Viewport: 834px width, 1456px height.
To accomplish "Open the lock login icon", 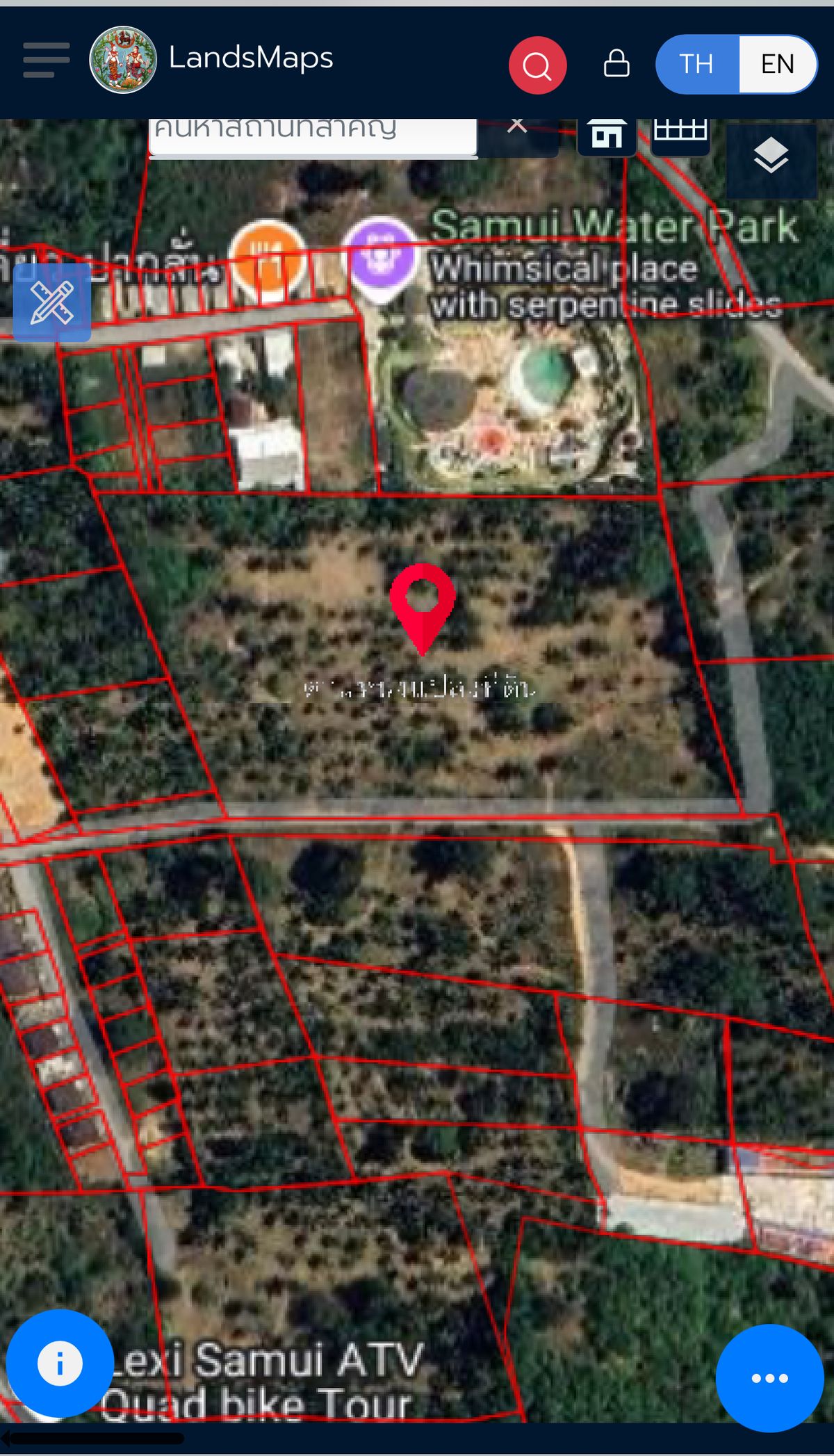I will click(616, 63).
